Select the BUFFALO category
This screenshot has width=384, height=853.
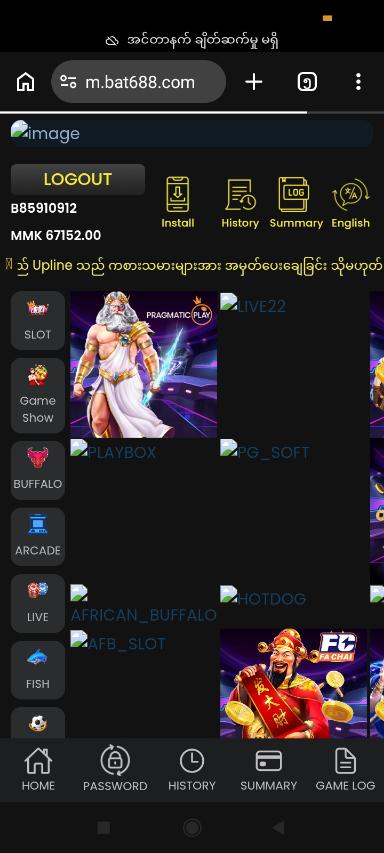coord(38,471)
